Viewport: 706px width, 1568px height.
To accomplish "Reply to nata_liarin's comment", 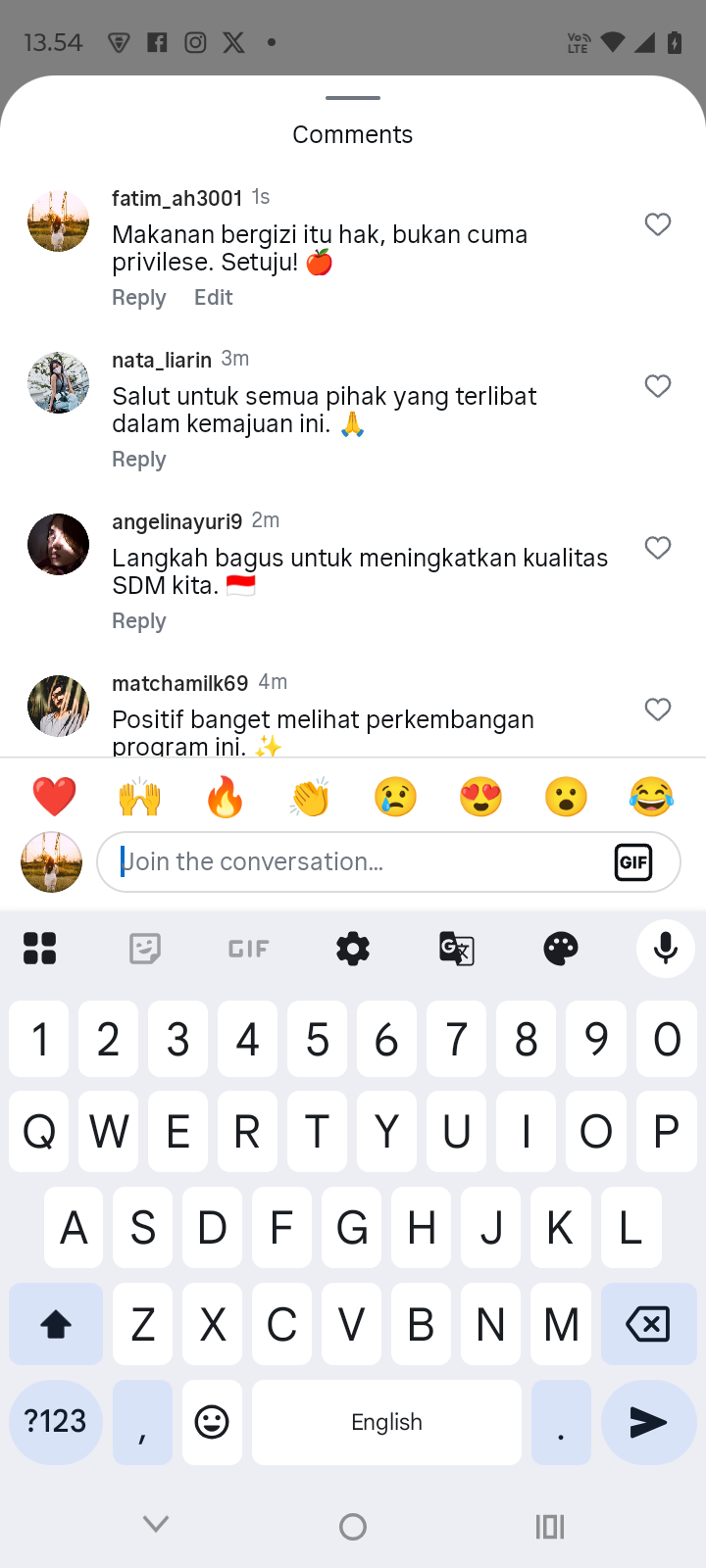I will click(x=139, y=460).
